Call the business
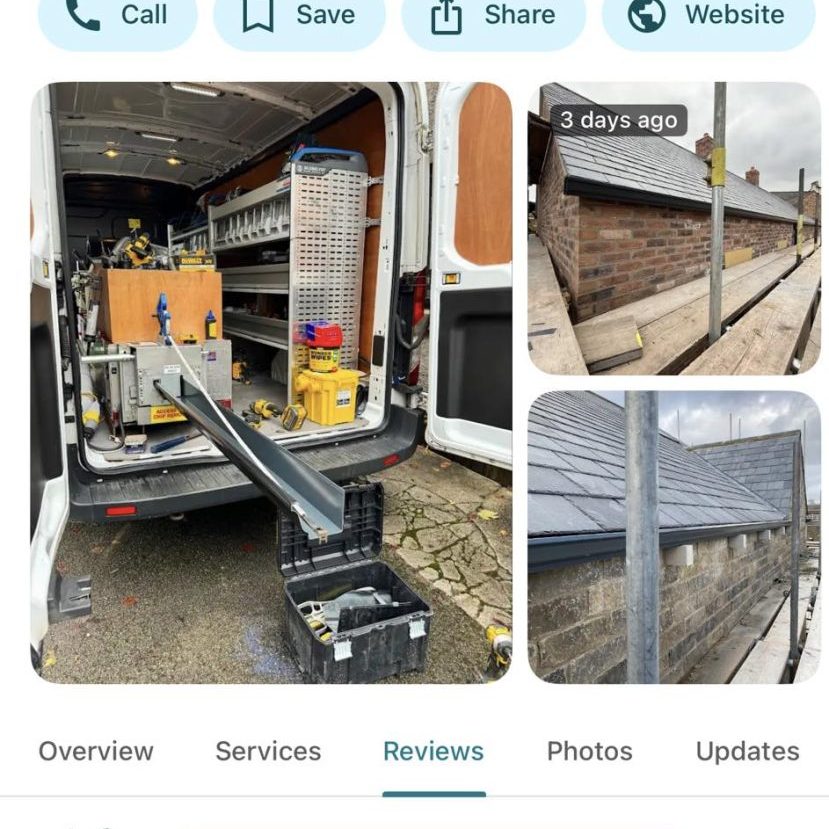829x829 pixels. pos(117,17)
